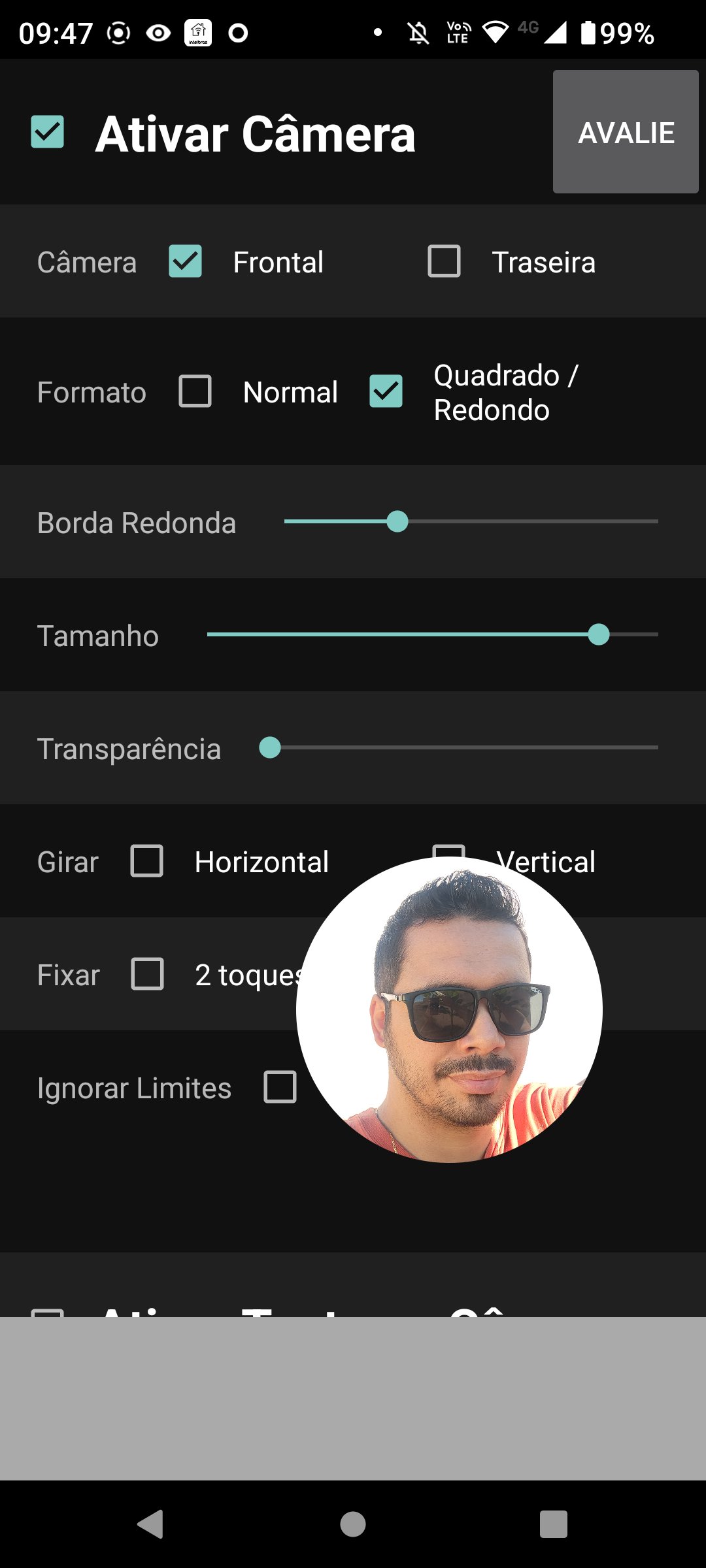
Task: Enable the Traseira camera option
Action: (x=443, y=261)
